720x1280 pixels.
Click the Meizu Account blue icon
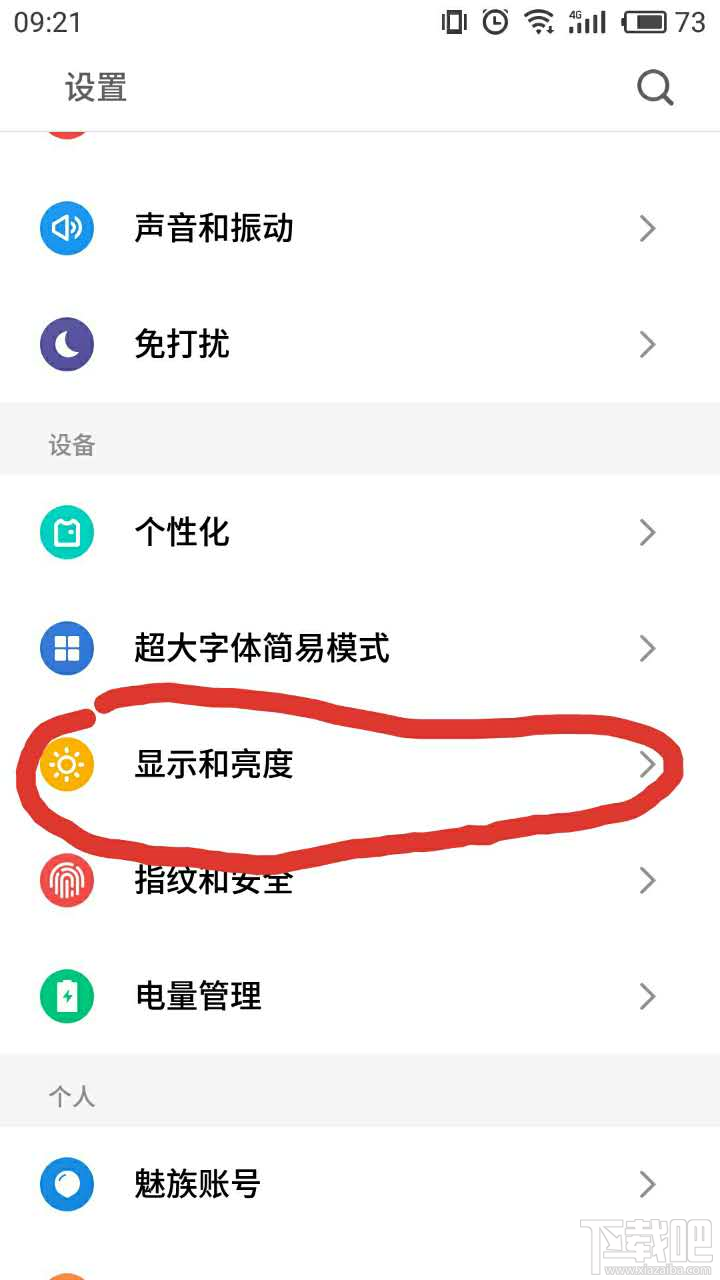click(x=66, y=1184)
